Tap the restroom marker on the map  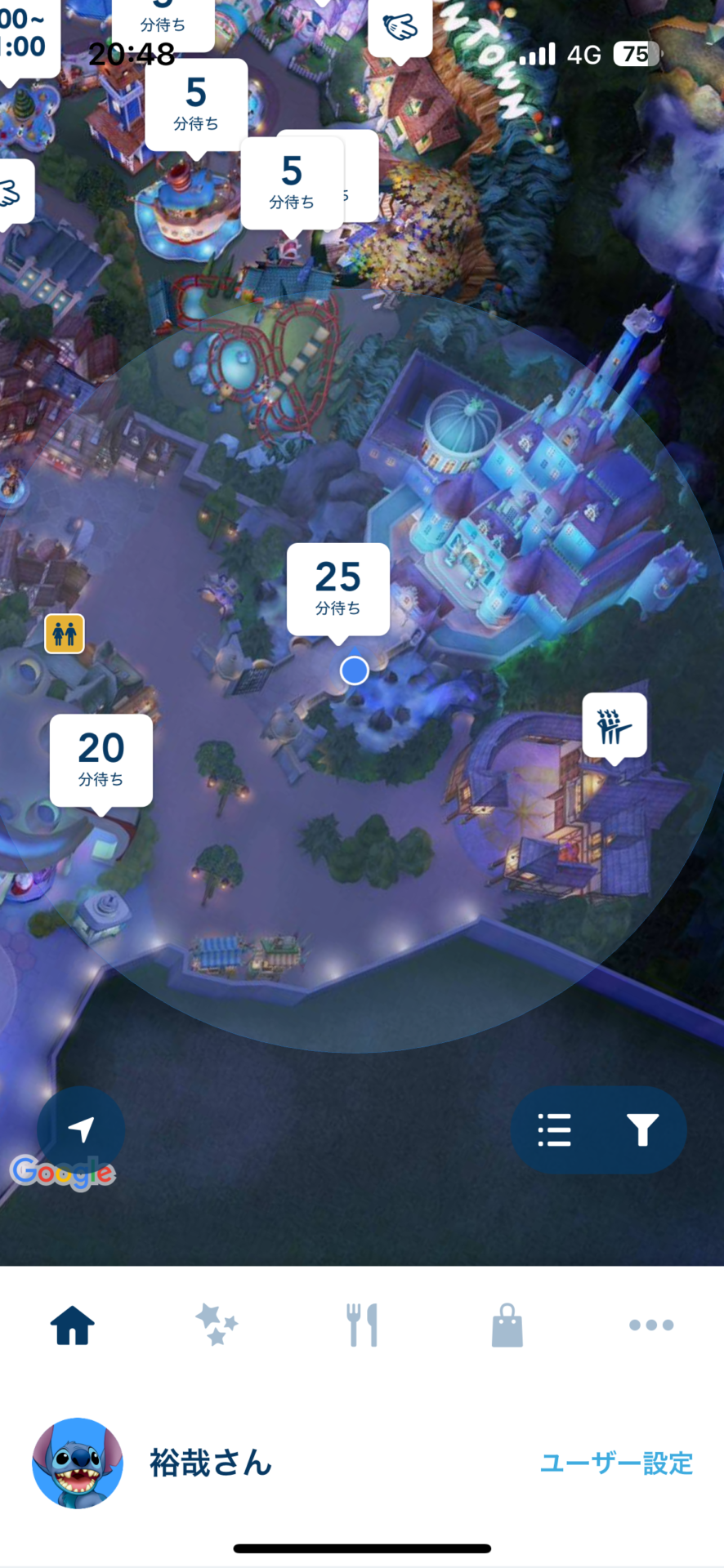(x=65, y=634)
